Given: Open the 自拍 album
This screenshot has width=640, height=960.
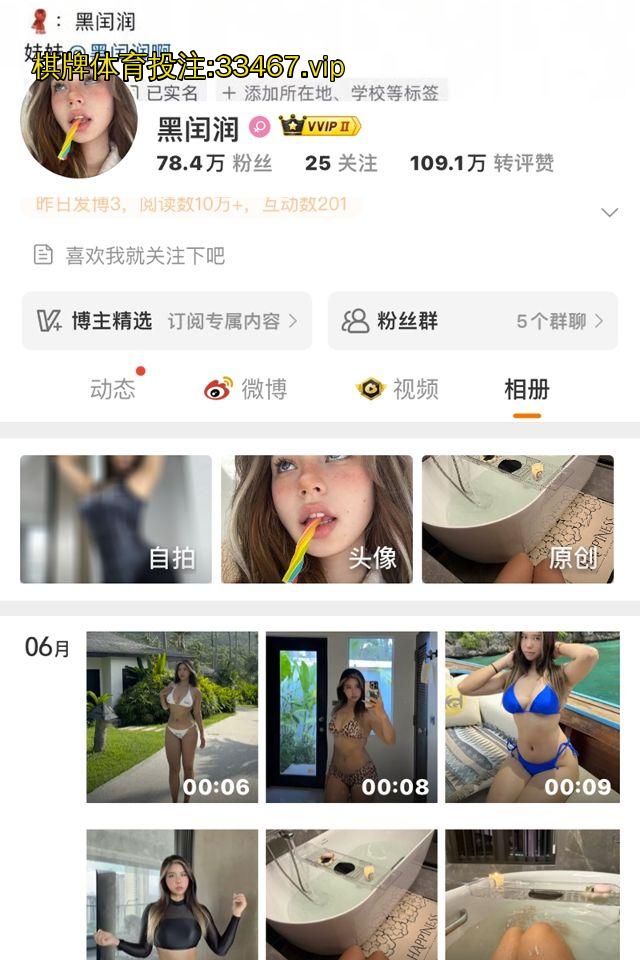Looking at the screenshot, I should [x=116, y=519].
